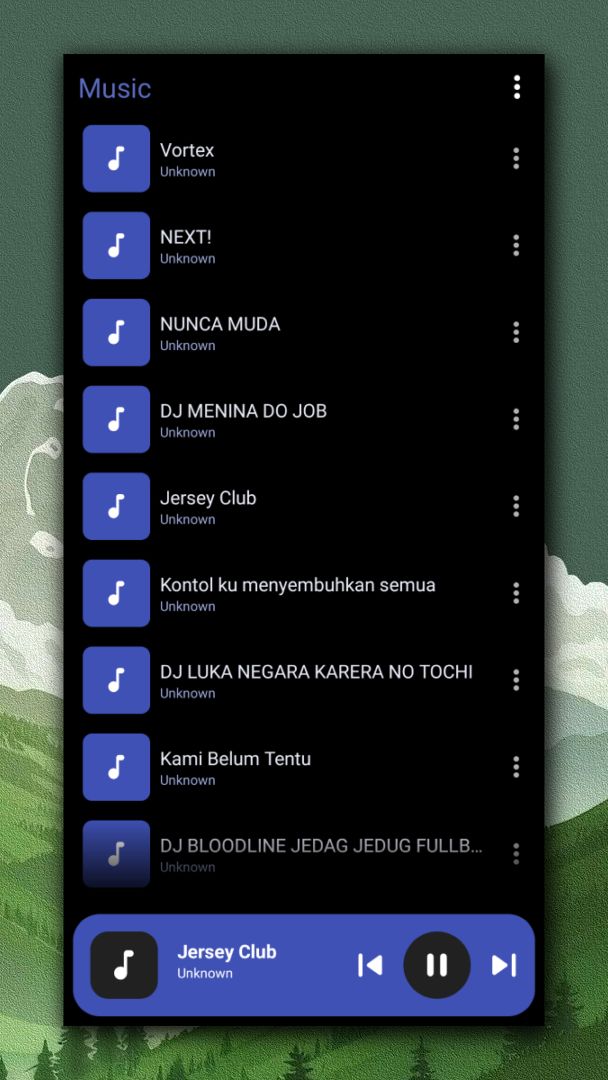The width and height of the screenshot is (608, 1080).
Task: Open options for NUNCA MUDA
Action: click(516, 332)
